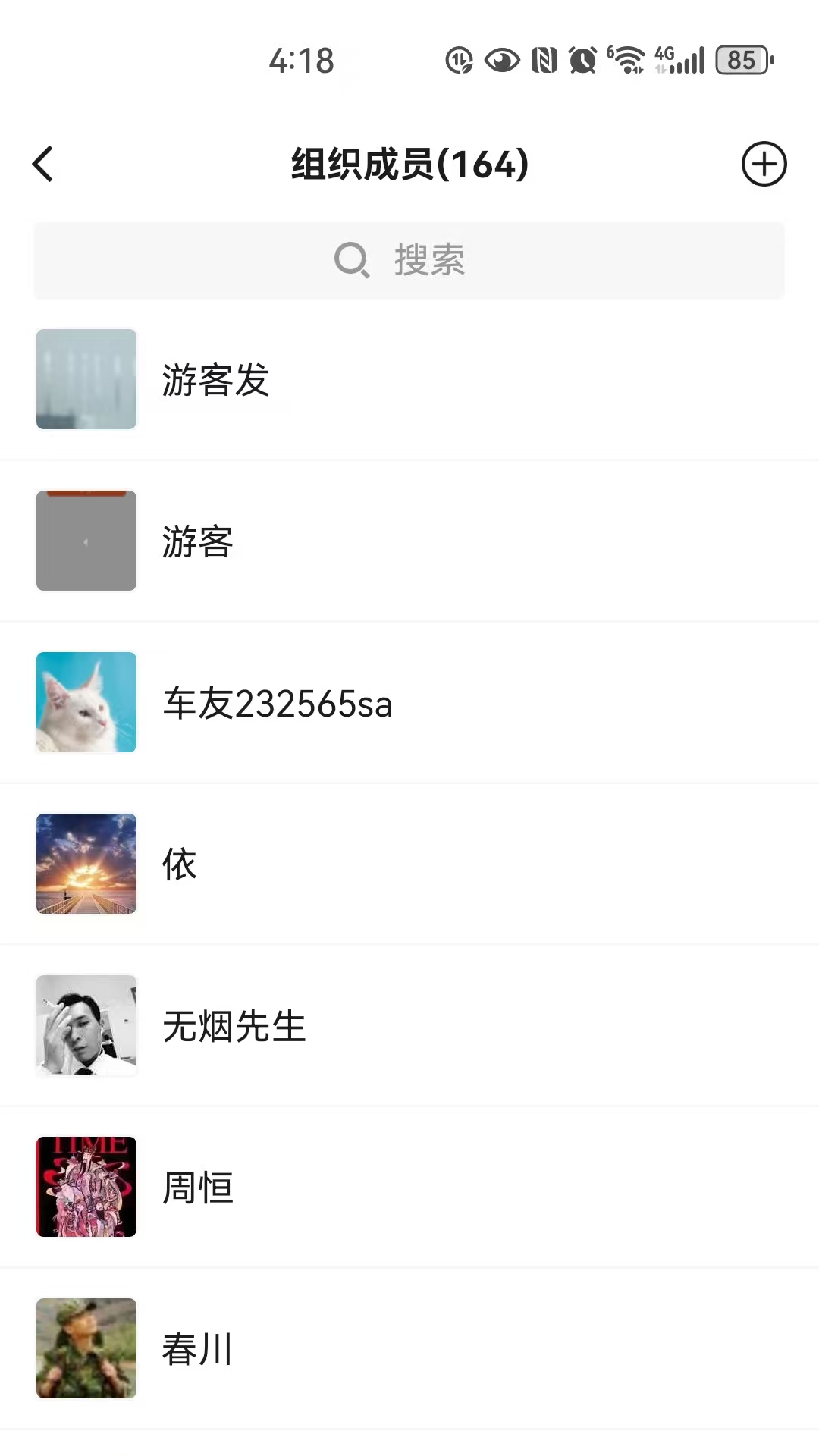This screenshot has width=819, height=1456.
Task: Tap the add member plus icon
Action: pyautogui.click(x=764, y=164)
